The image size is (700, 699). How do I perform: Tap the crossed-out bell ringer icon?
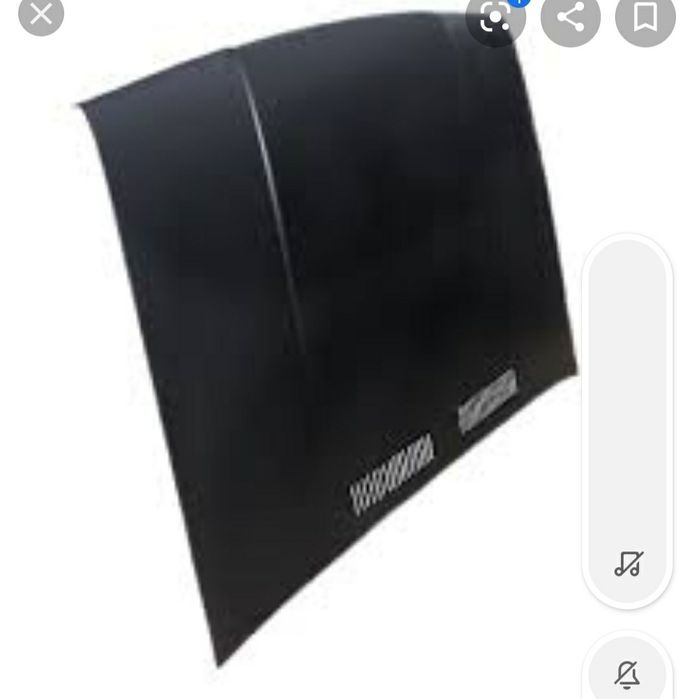[x=628, y=673]
